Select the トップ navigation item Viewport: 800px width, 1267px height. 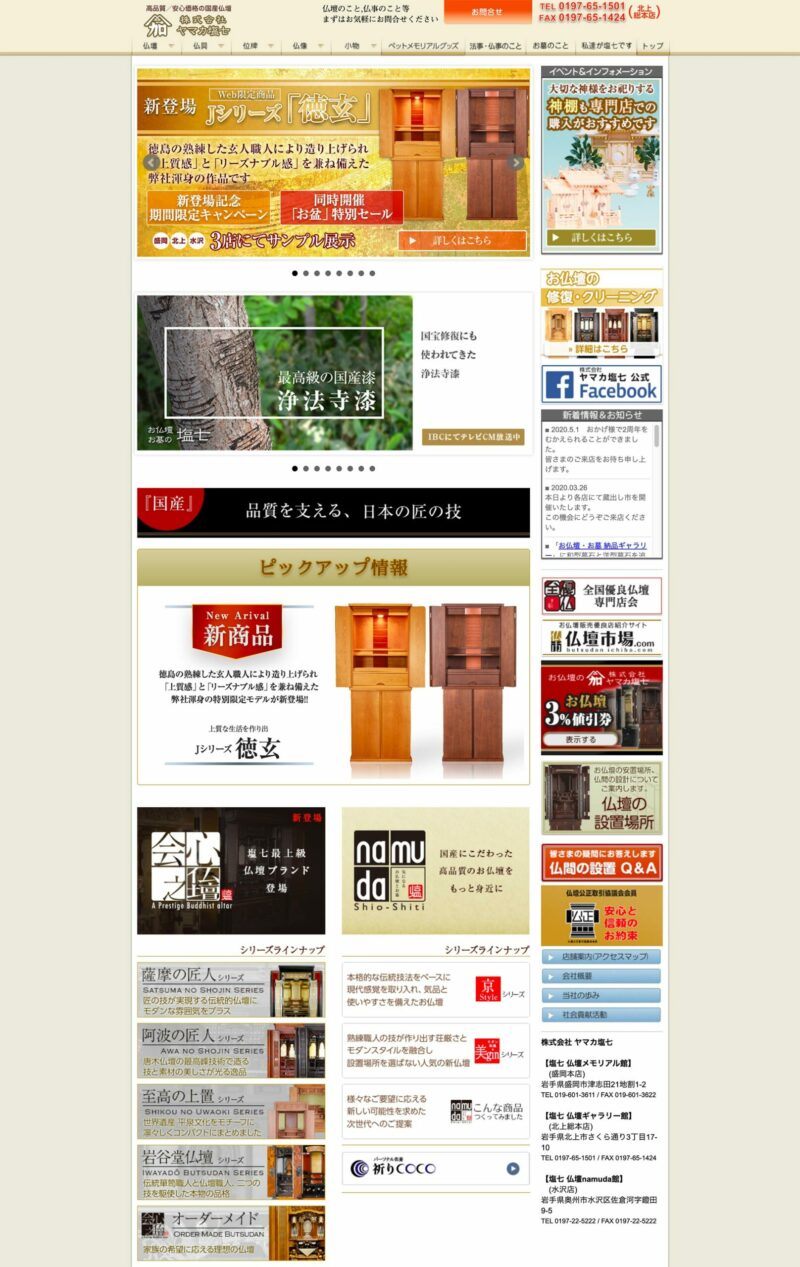coord(652,46)
